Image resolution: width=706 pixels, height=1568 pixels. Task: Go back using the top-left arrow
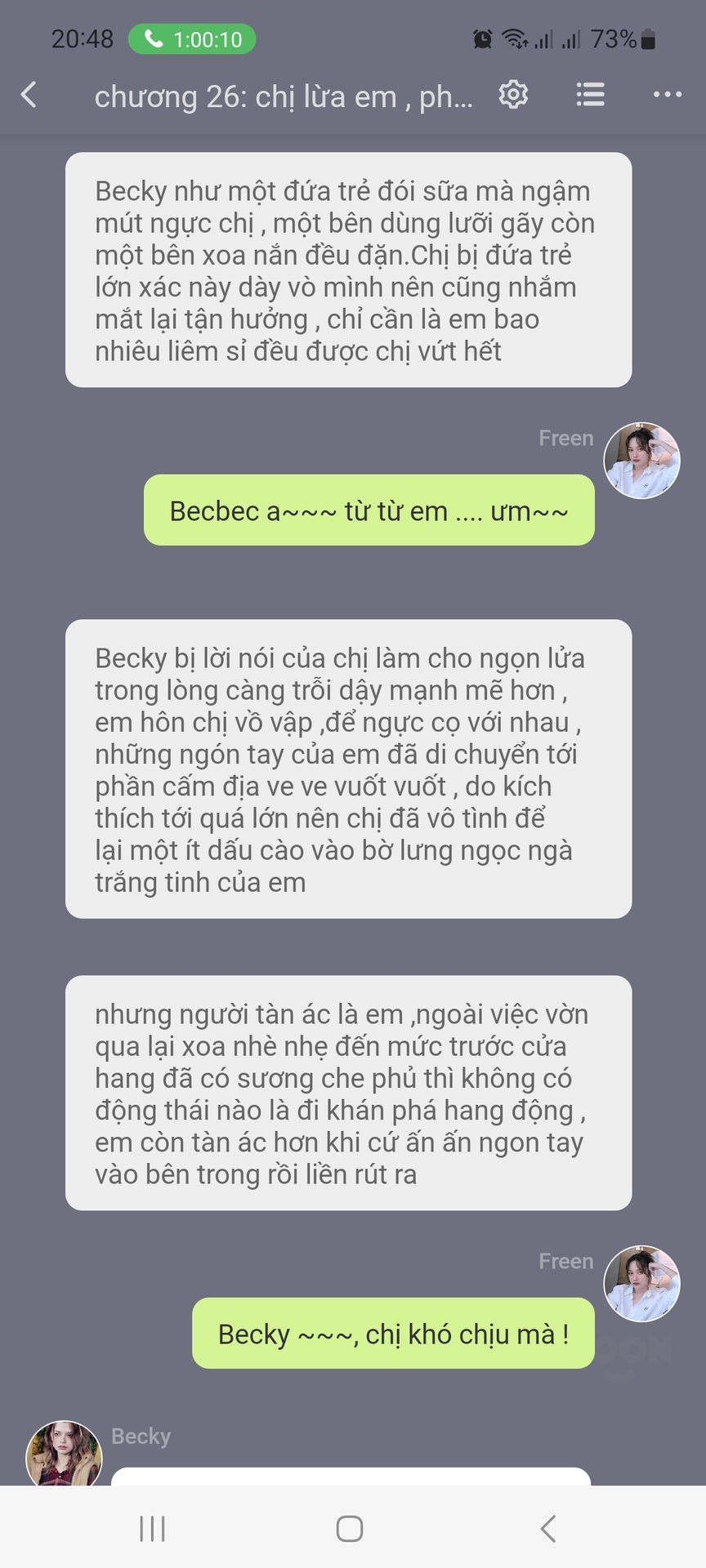[x=29, y=95]
